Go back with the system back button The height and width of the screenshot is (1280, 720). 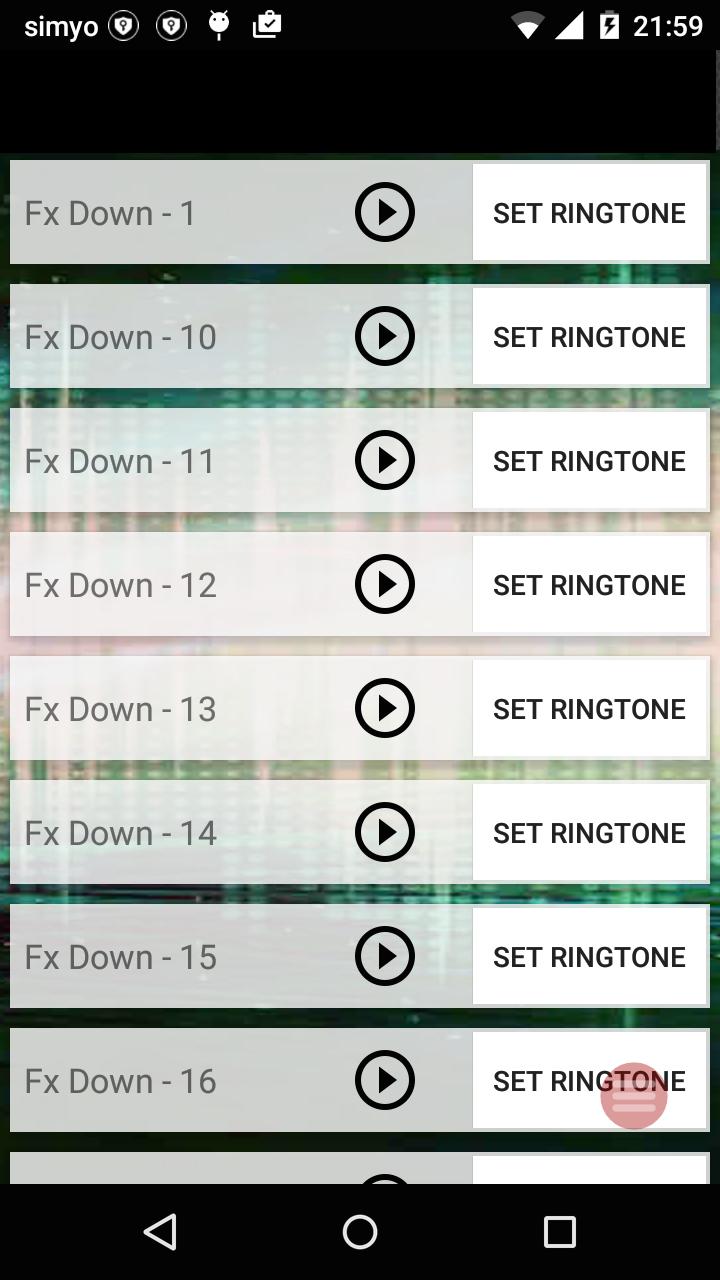point(160,1232)
